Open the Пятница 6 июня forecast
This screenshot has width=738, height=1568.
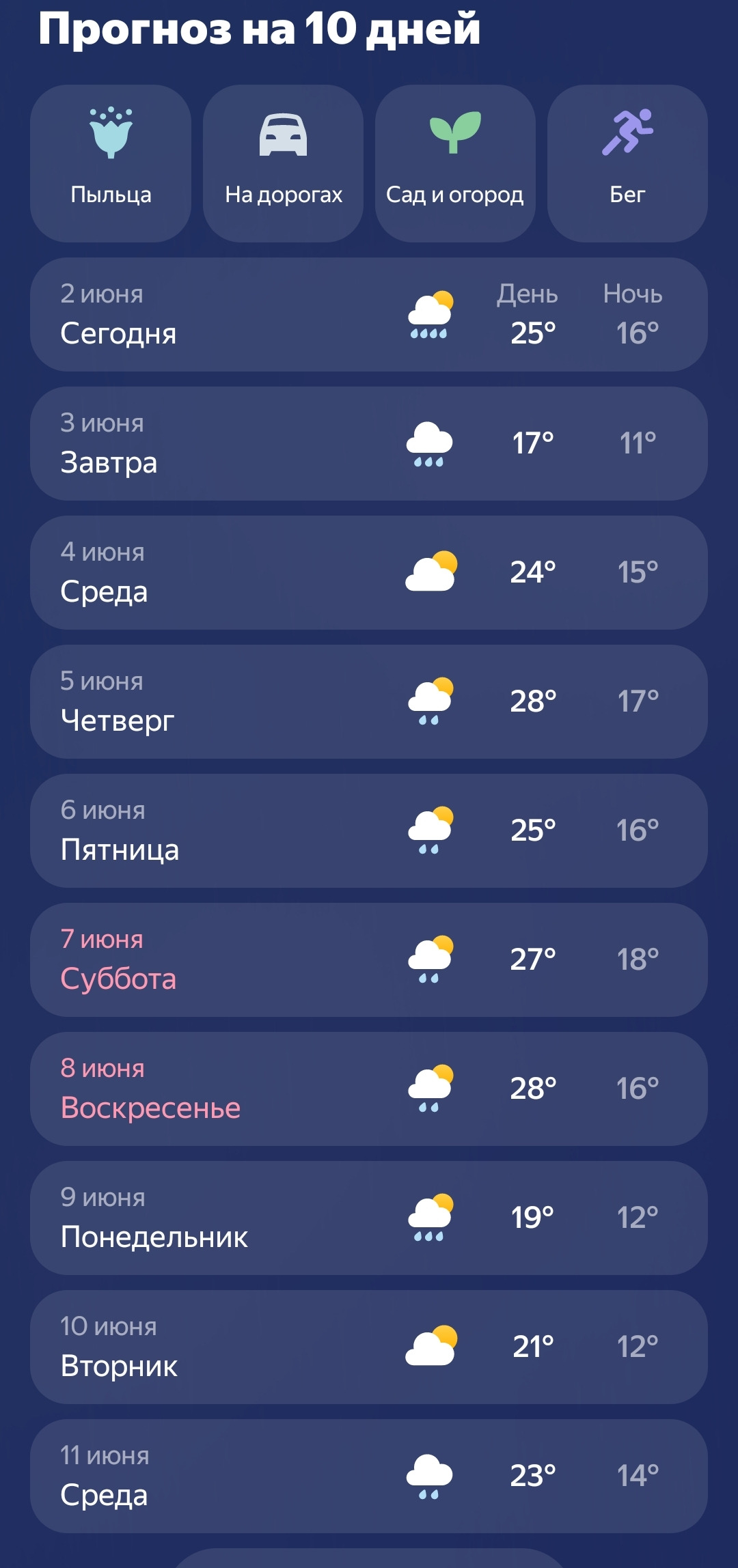tap(369, 831)
